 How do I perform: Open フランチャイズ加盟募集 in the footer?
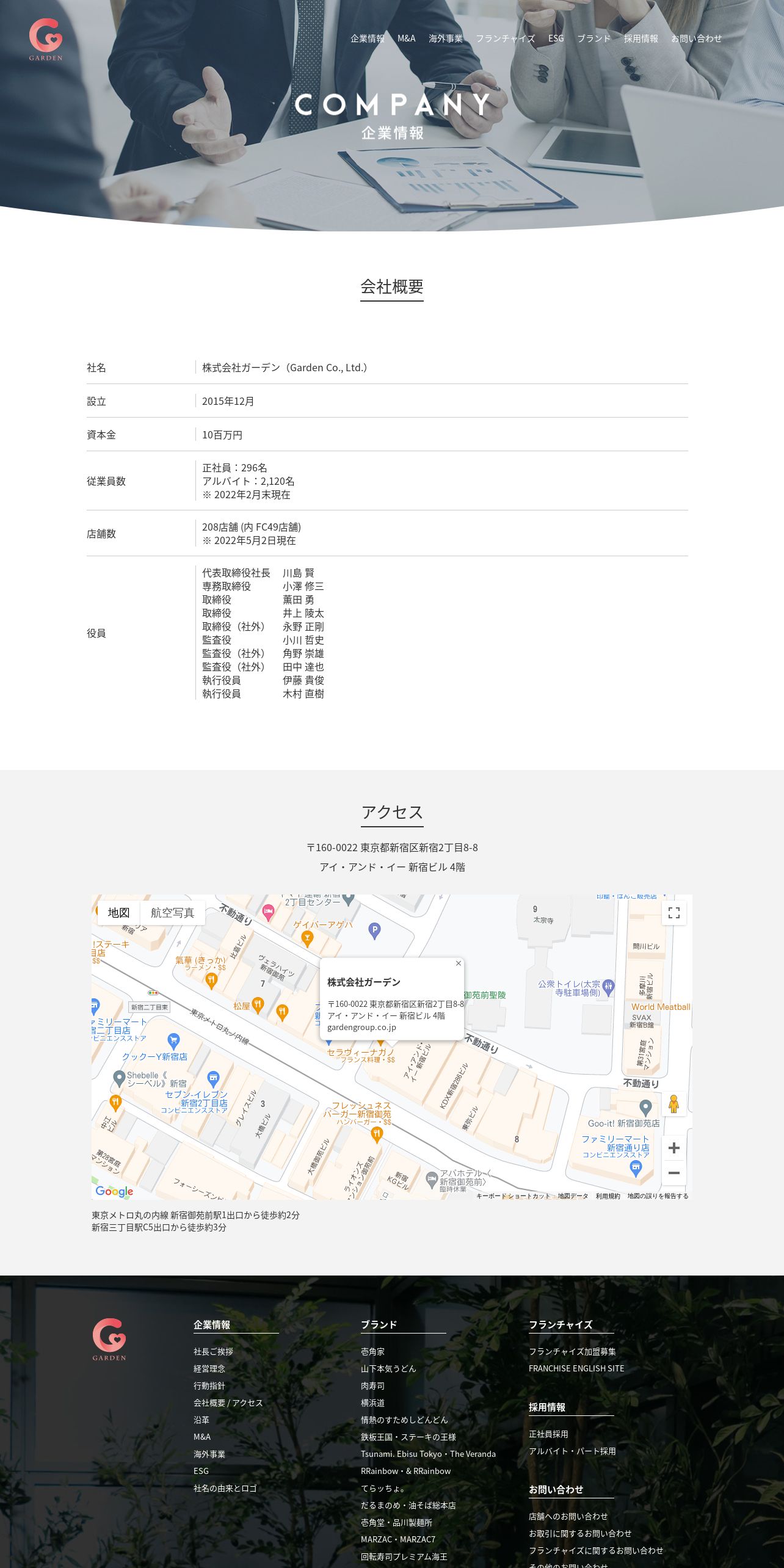point(572,1351)
